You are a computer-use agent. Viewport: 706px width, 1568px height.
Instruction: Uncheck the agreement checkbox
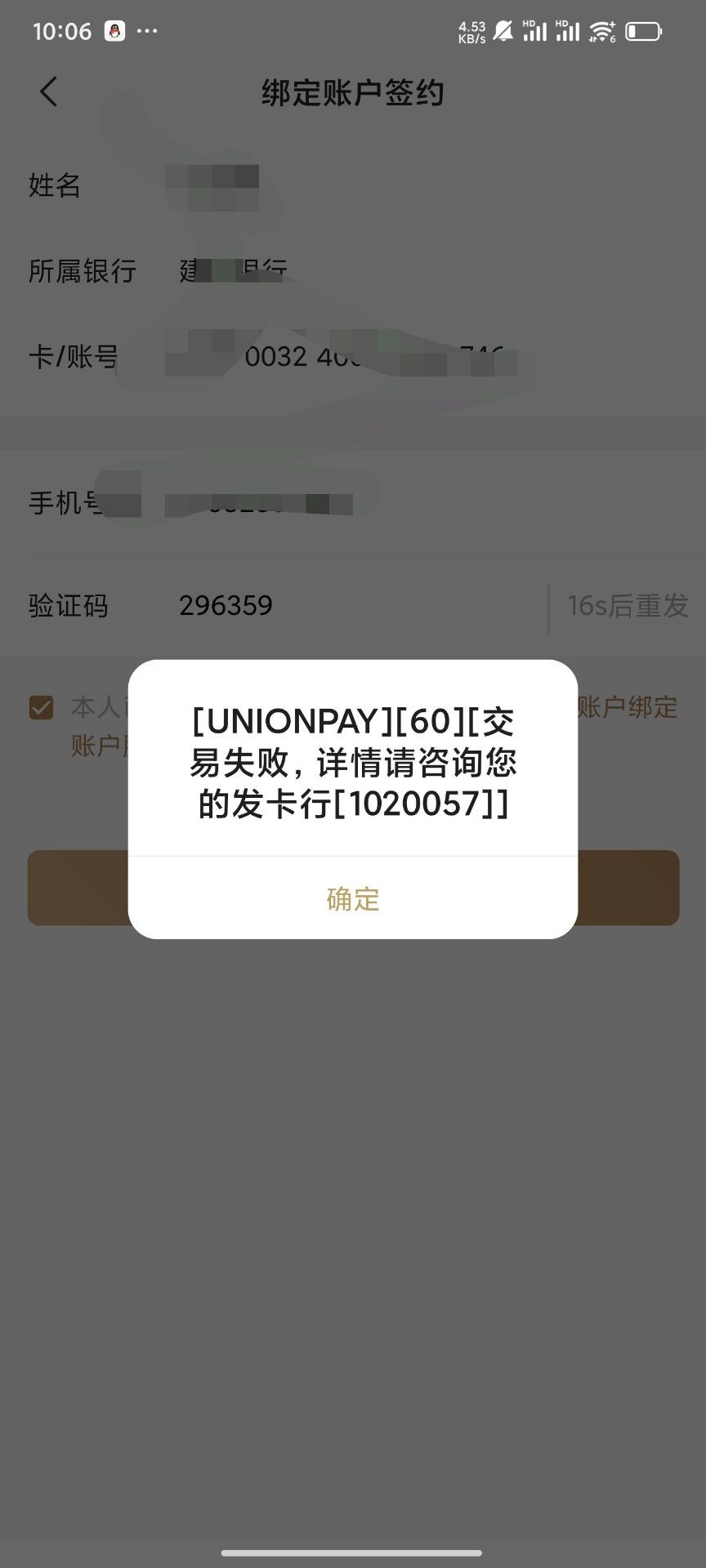(x=41, y=707)
